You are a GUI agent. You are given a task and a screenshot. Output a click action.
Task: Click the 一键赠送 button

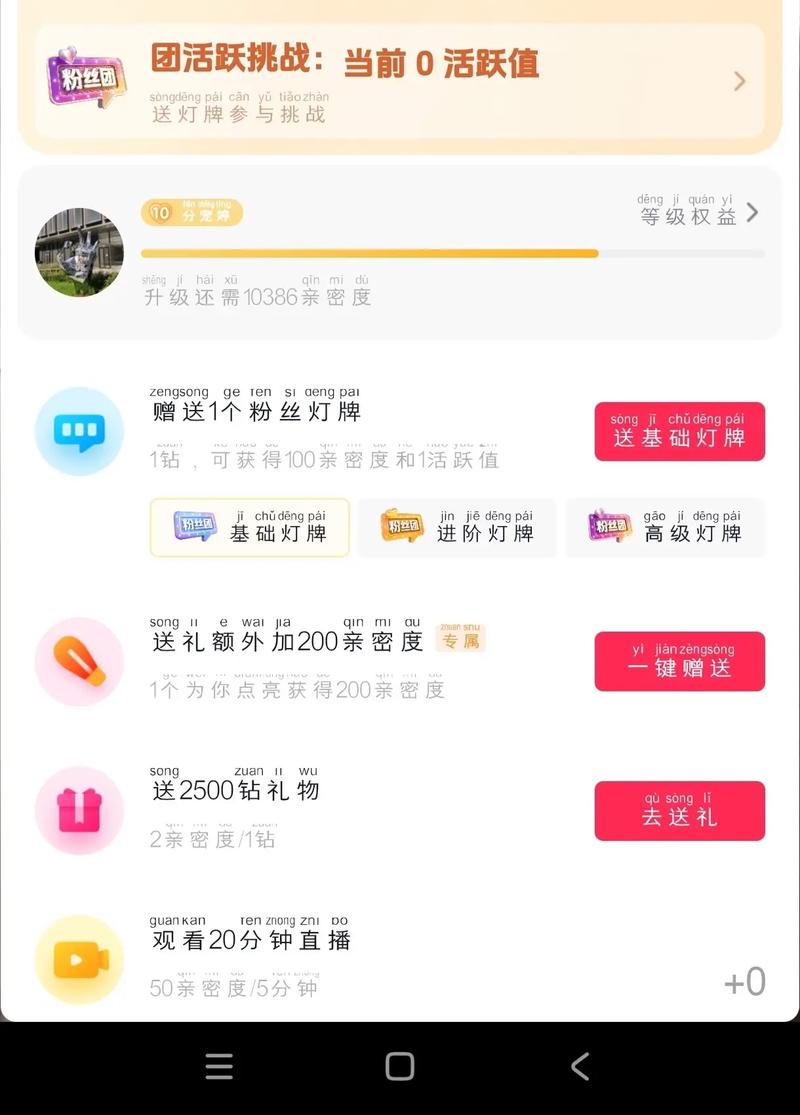tap(679, 661)
